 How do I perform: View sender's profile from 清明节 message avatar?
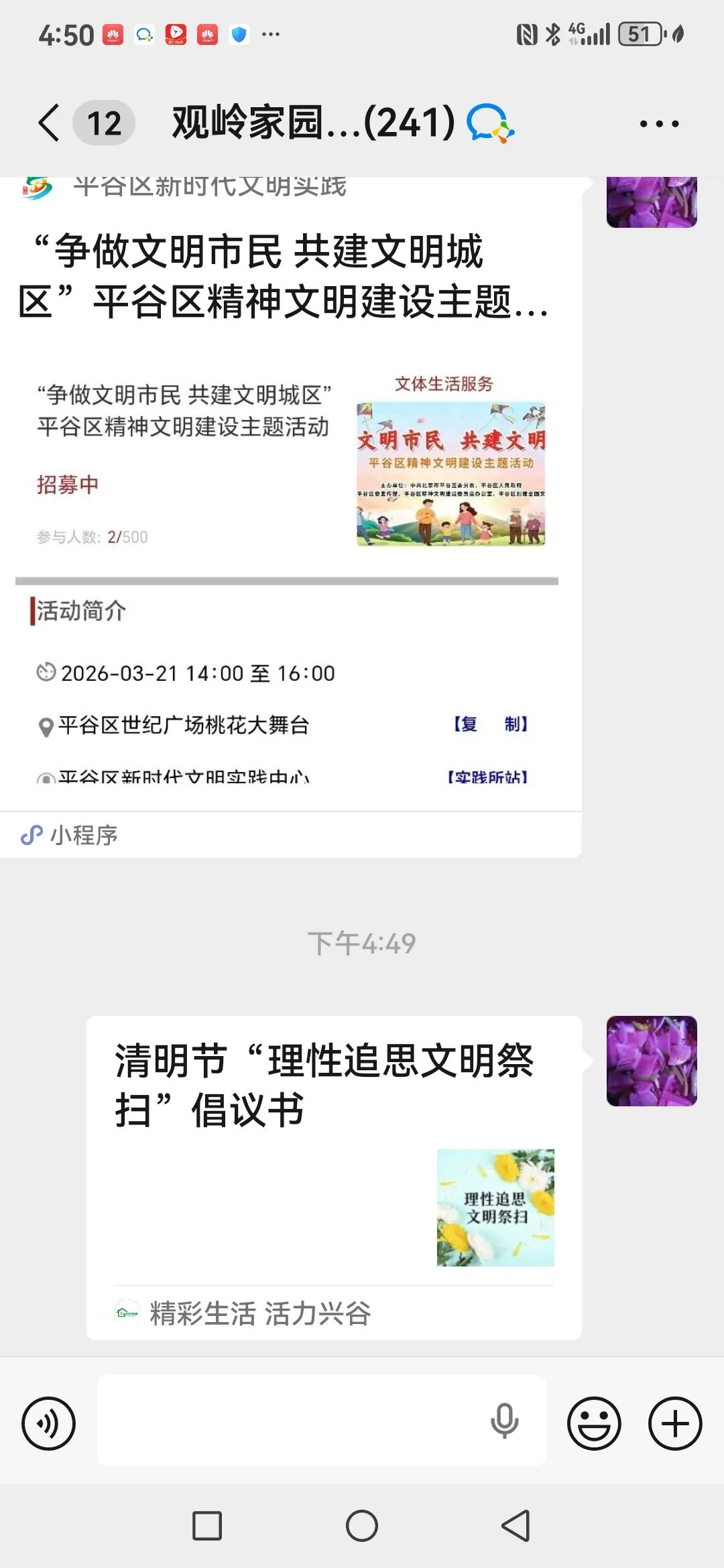652,1061
